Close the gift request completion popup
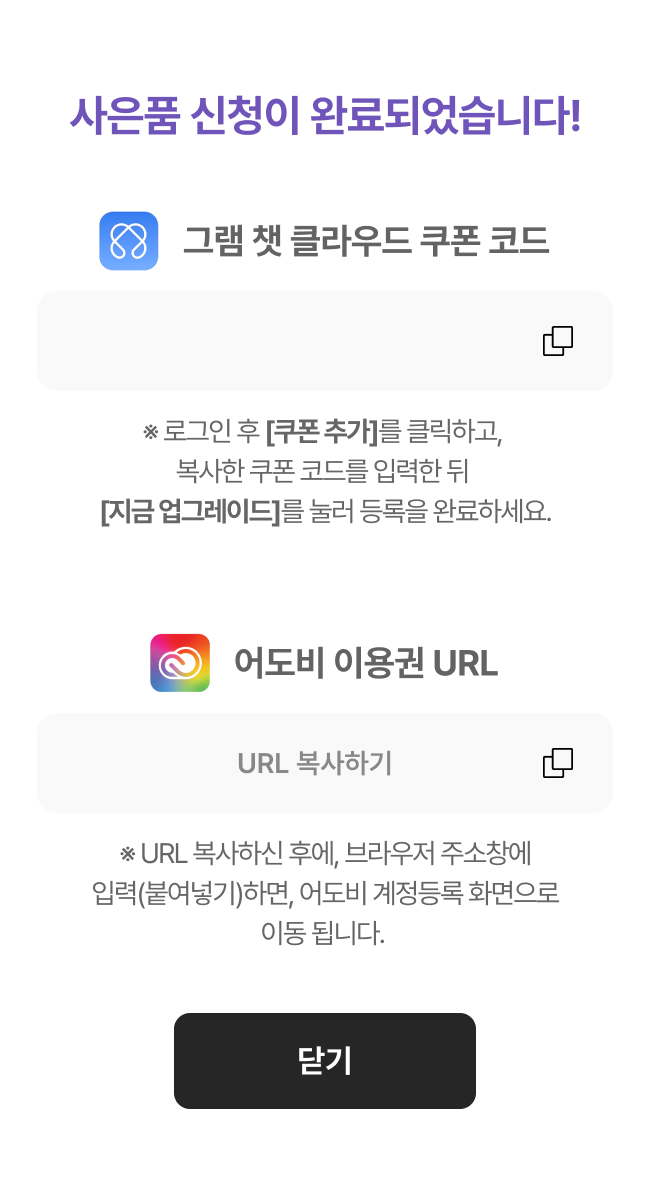 click(x=324, y=1060)
